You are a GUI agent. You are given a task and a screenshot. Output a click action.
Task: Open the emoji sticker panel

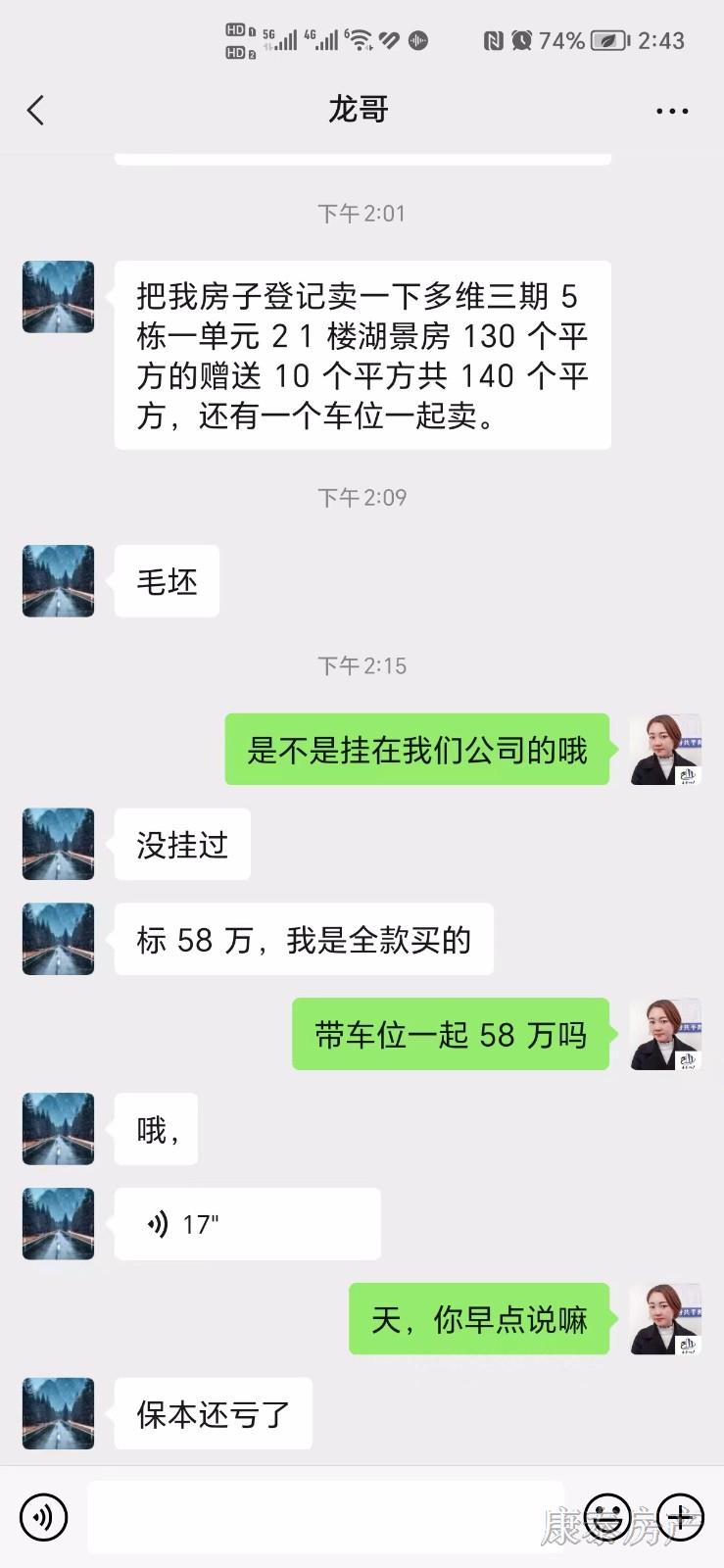pos(607,1517)
